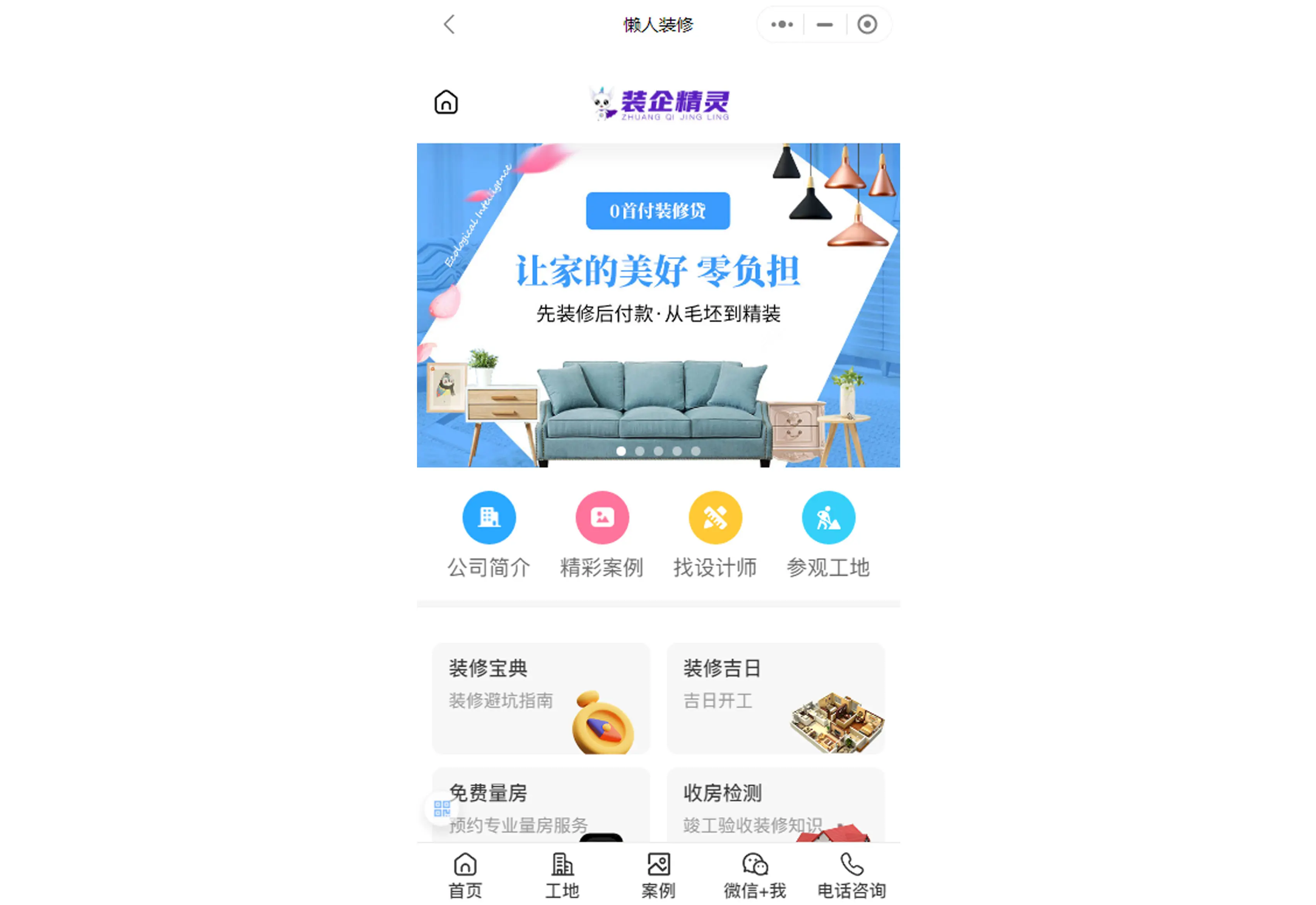Close the mini program with the circle icon
This screenshot has height=905, width=1316.
pos(867,24)
